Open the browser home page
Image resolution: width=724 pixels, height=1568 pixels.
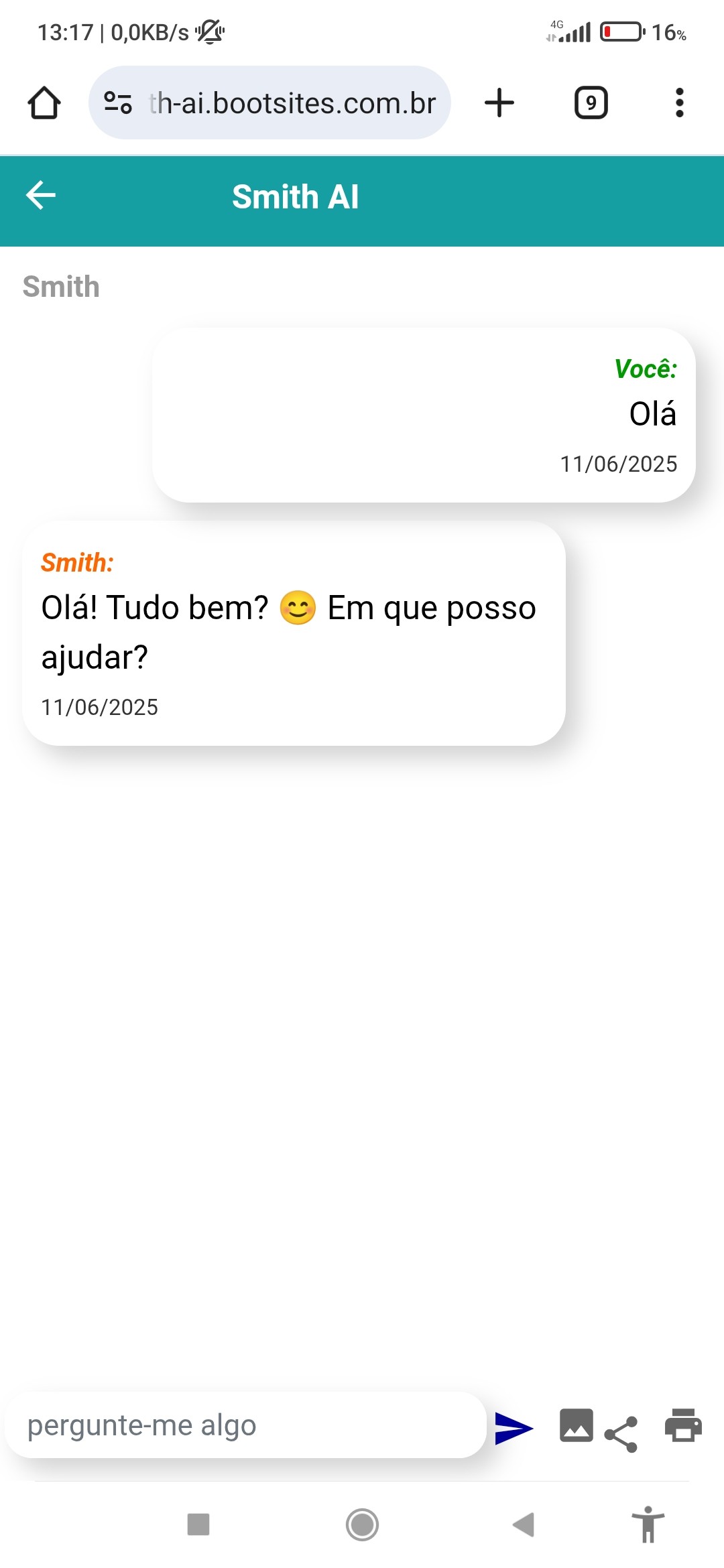coord(44,103)
